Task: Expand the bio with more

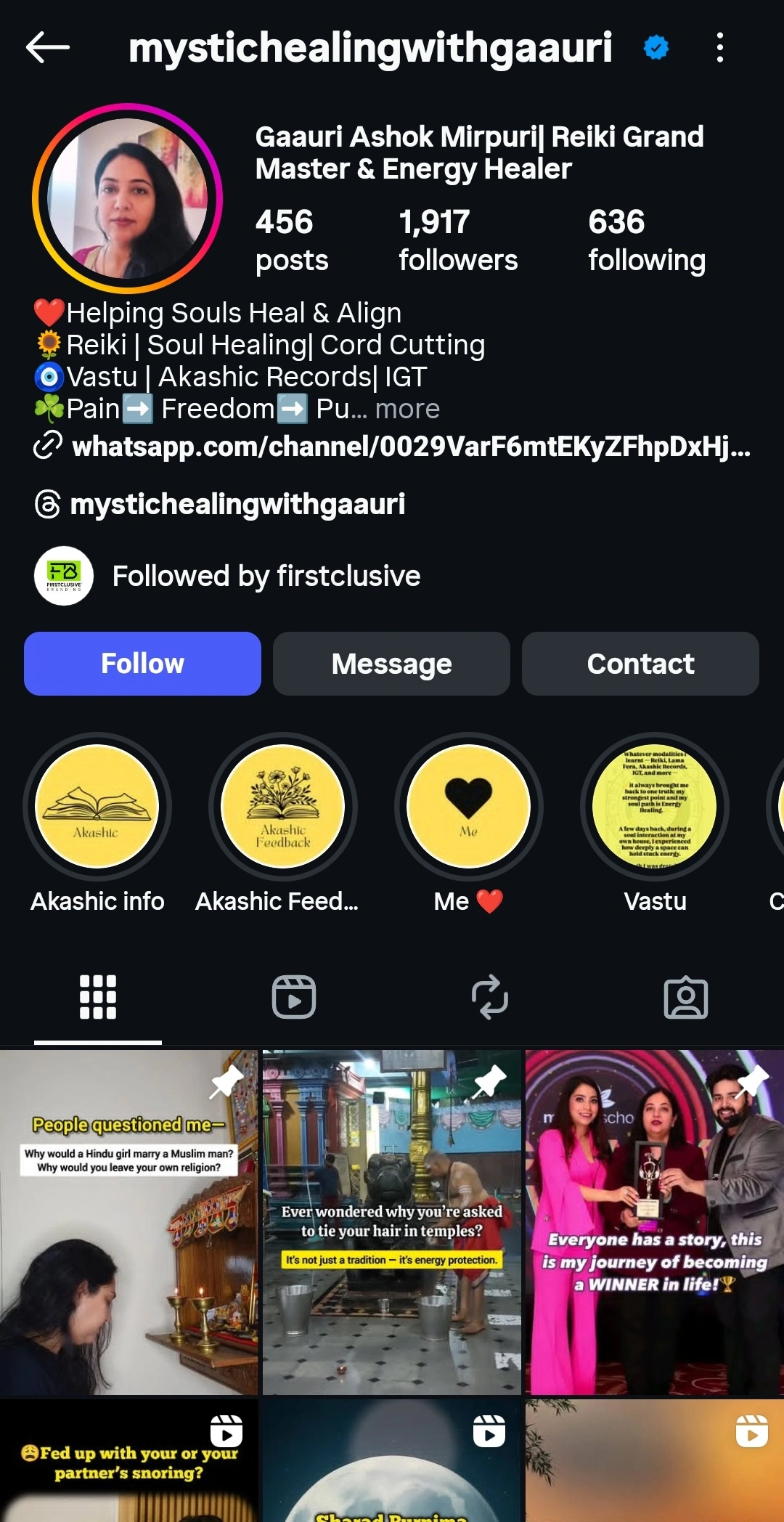Action: 407,409
